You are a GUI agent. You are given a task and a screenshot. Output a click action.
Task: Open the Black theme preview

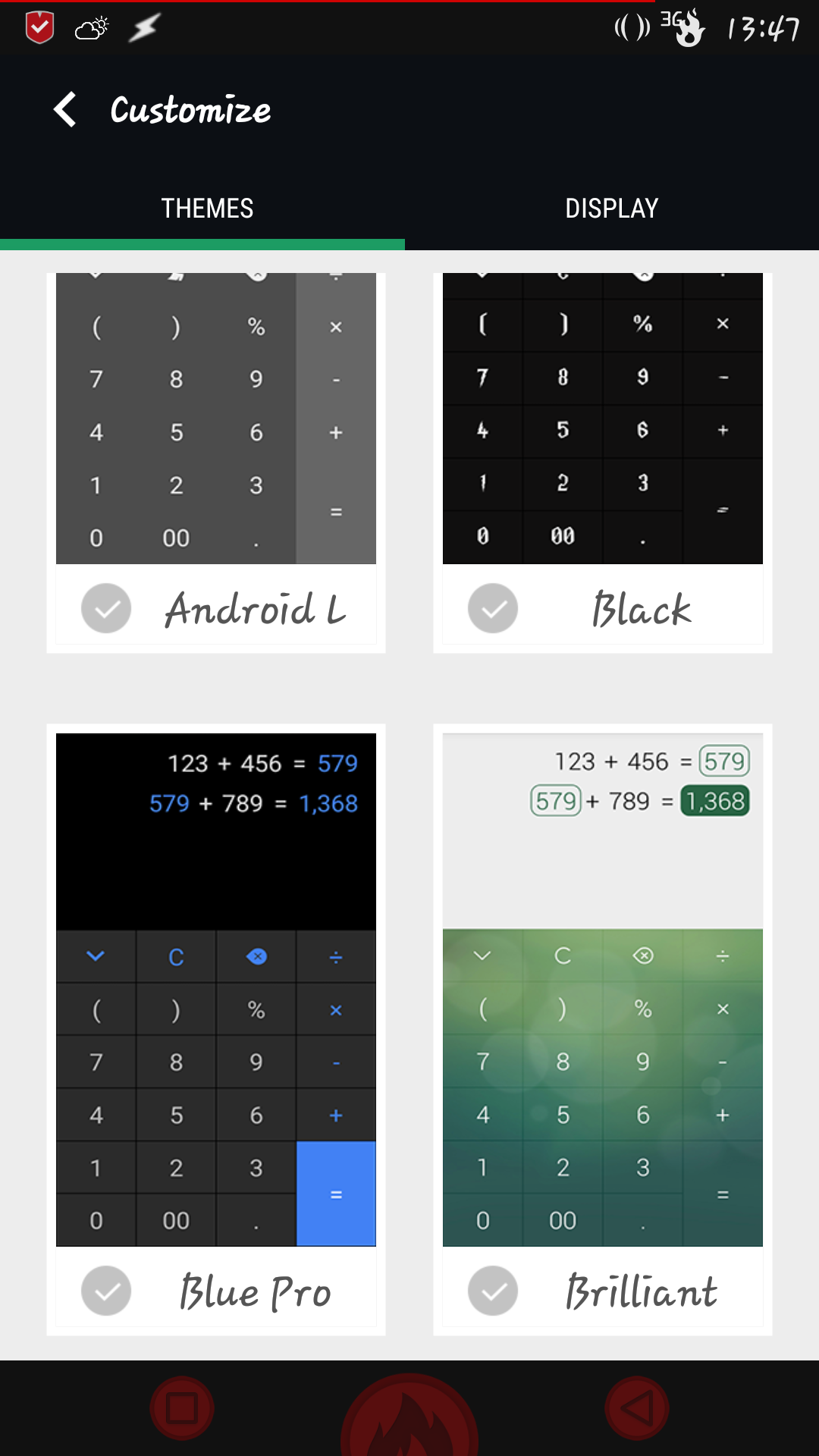click(603, 419)
